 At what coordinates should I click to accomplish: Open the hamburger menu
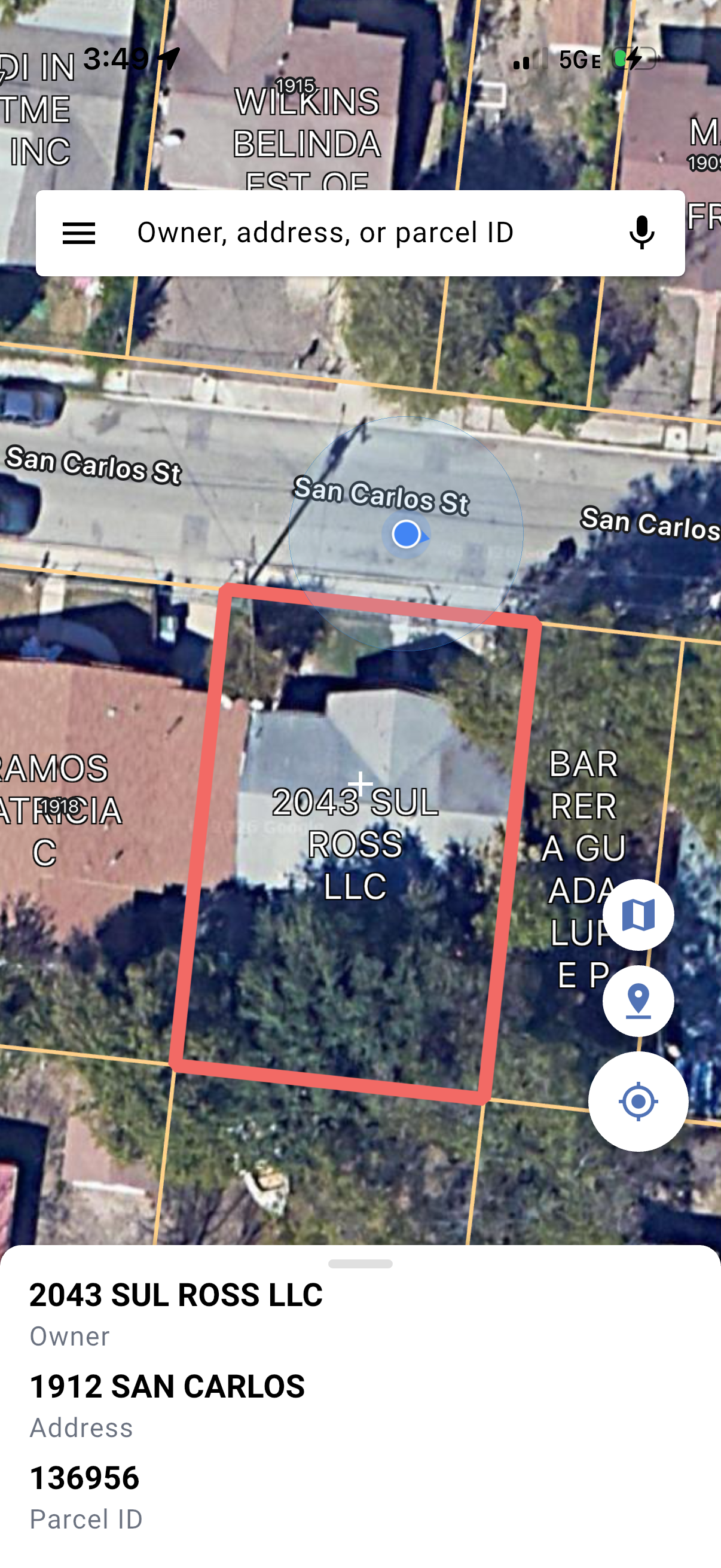(x=79, y=233)
